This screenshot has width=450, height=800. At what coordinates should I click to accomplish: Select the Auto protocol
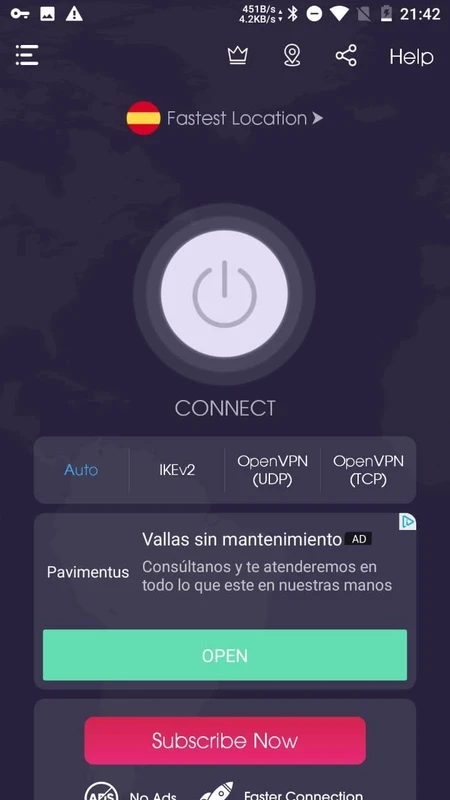[x=81, y=470]
